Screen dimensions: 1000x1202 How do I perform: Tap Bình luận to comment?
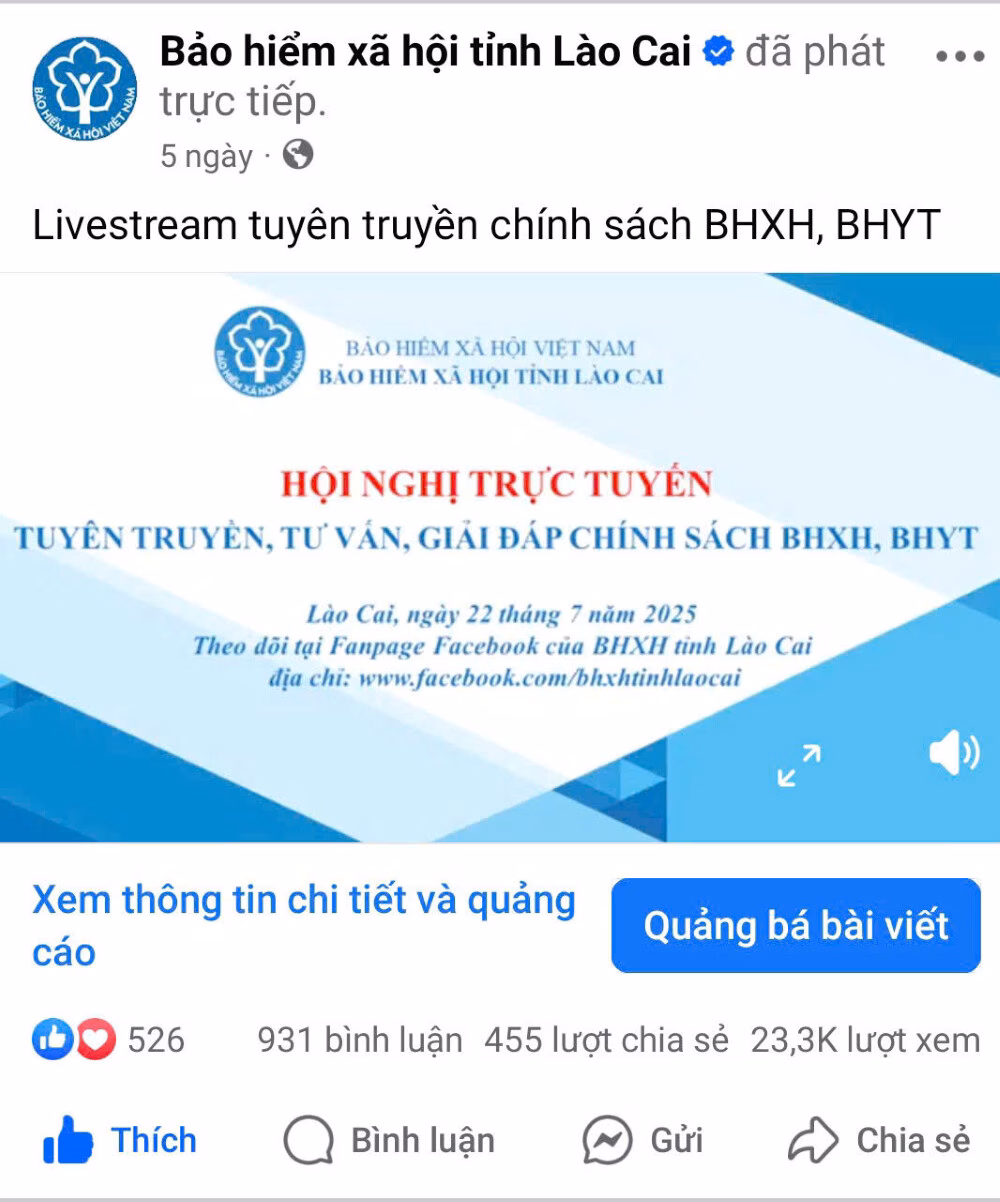coord(390,1141)
